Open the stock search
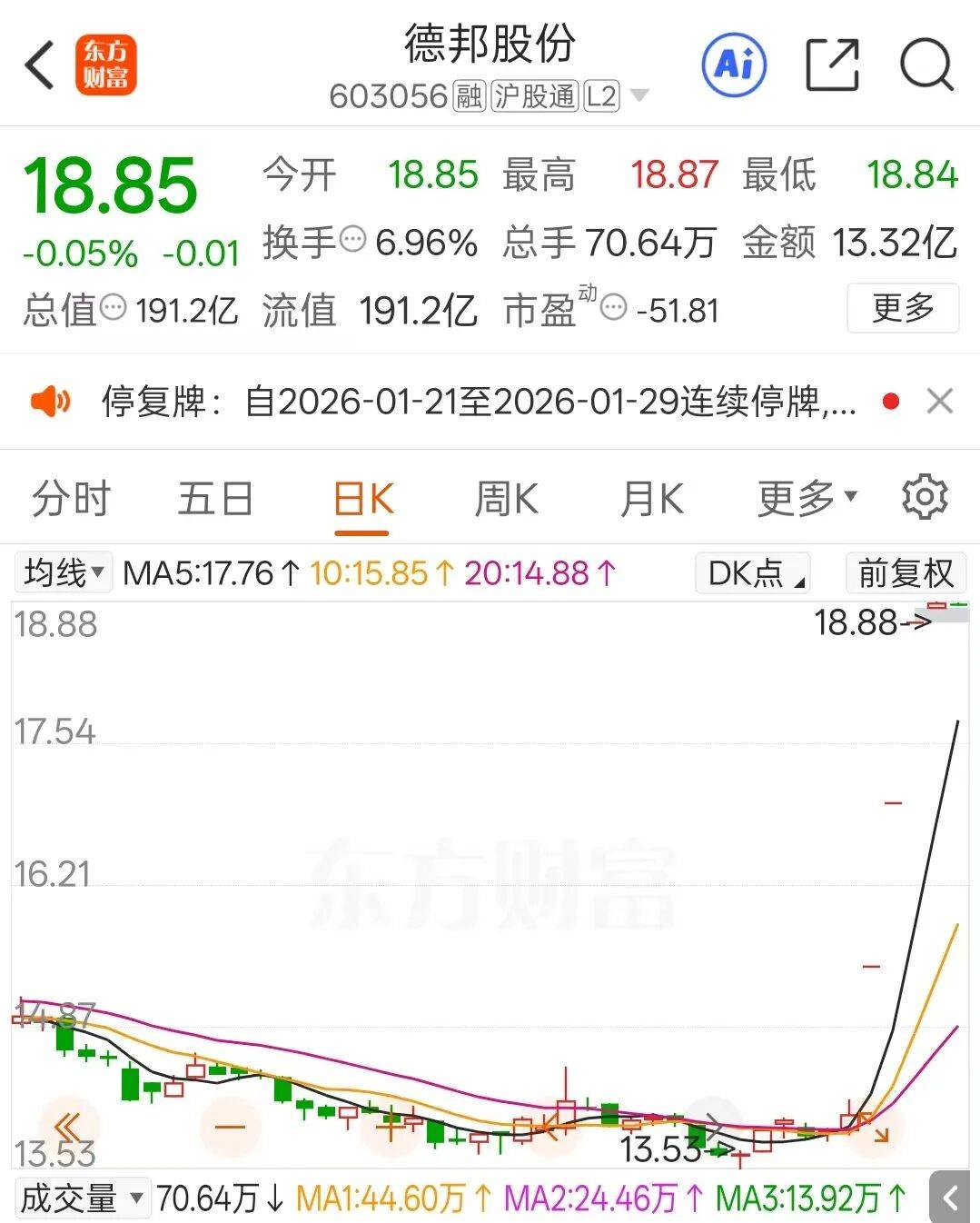Screen dimensions: 980x1223 coord(925,64)
